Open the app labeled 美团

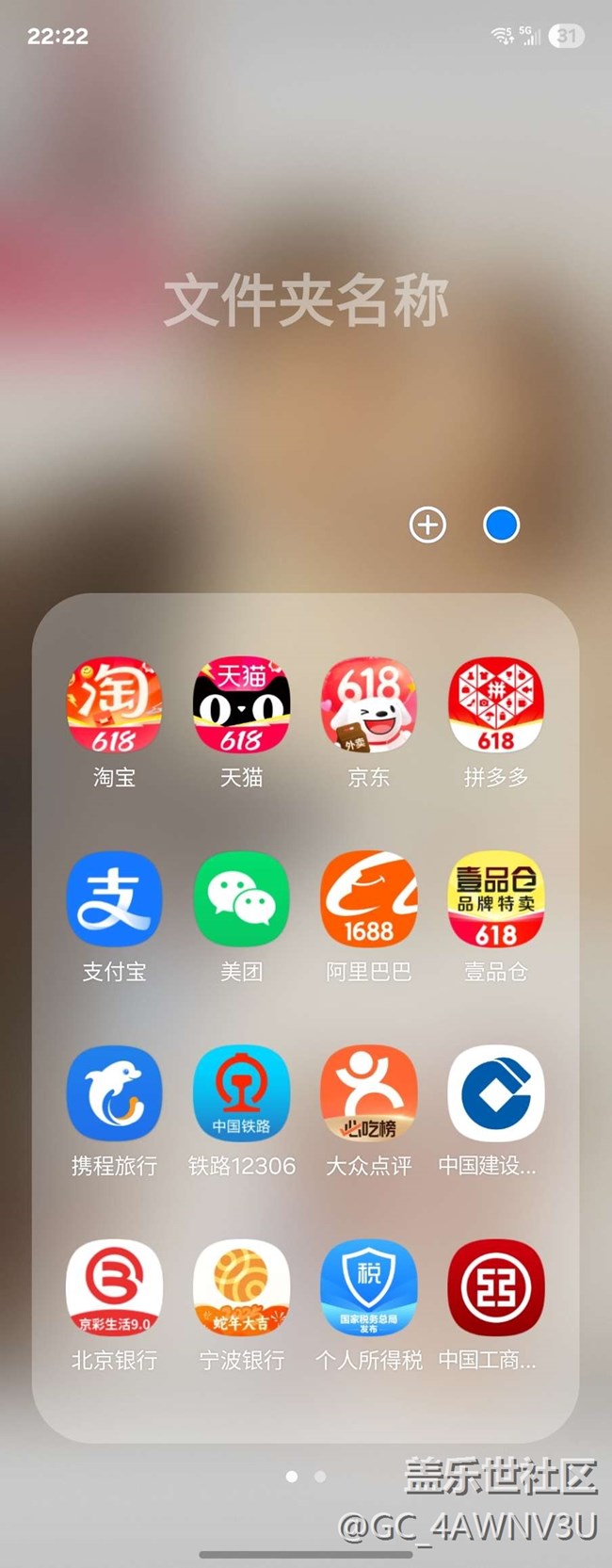coord(241,899)
